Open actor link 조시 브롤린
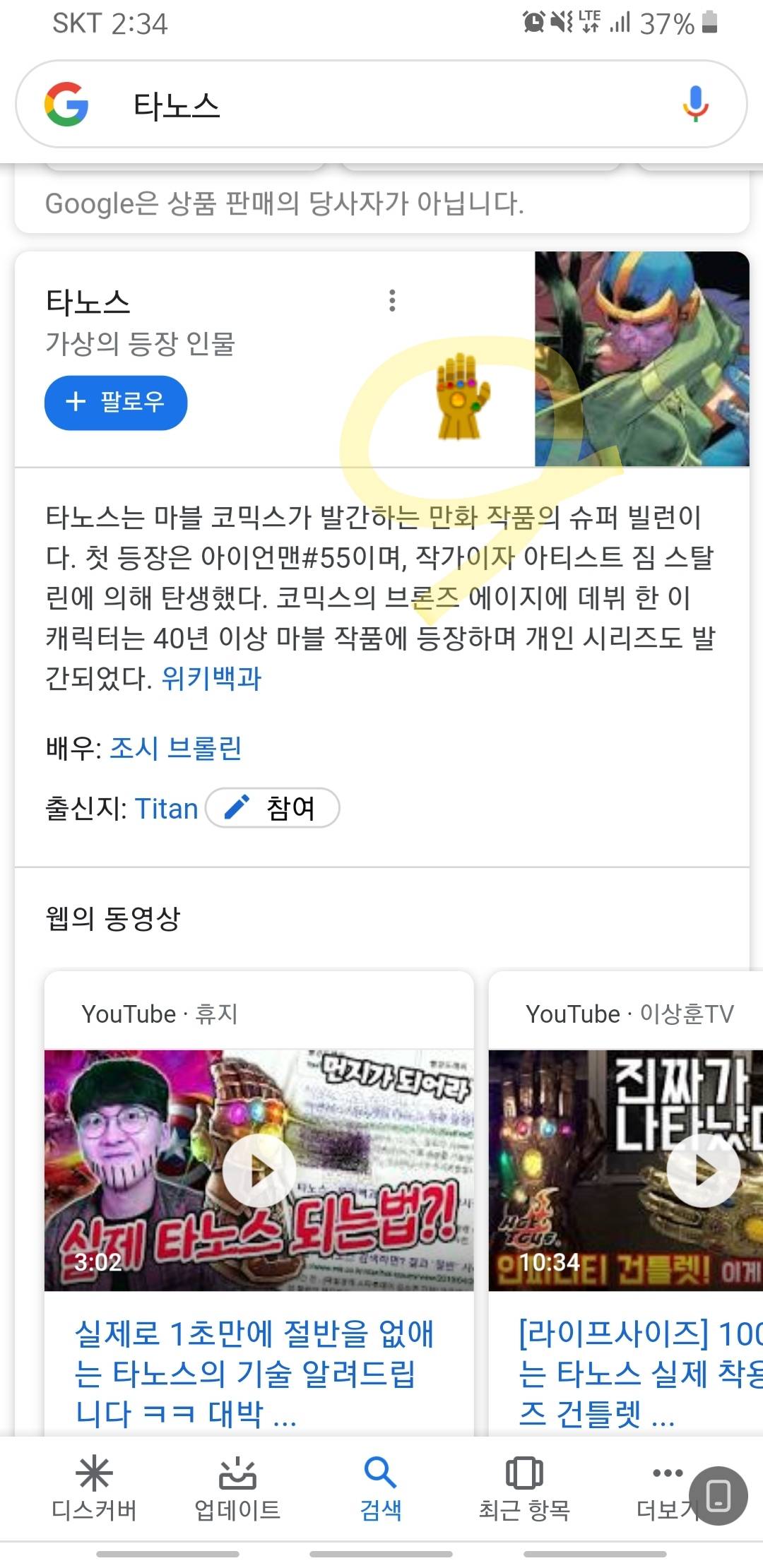Image resolution: width=763 pixels, height=1568 pixels. click(176, 748)
